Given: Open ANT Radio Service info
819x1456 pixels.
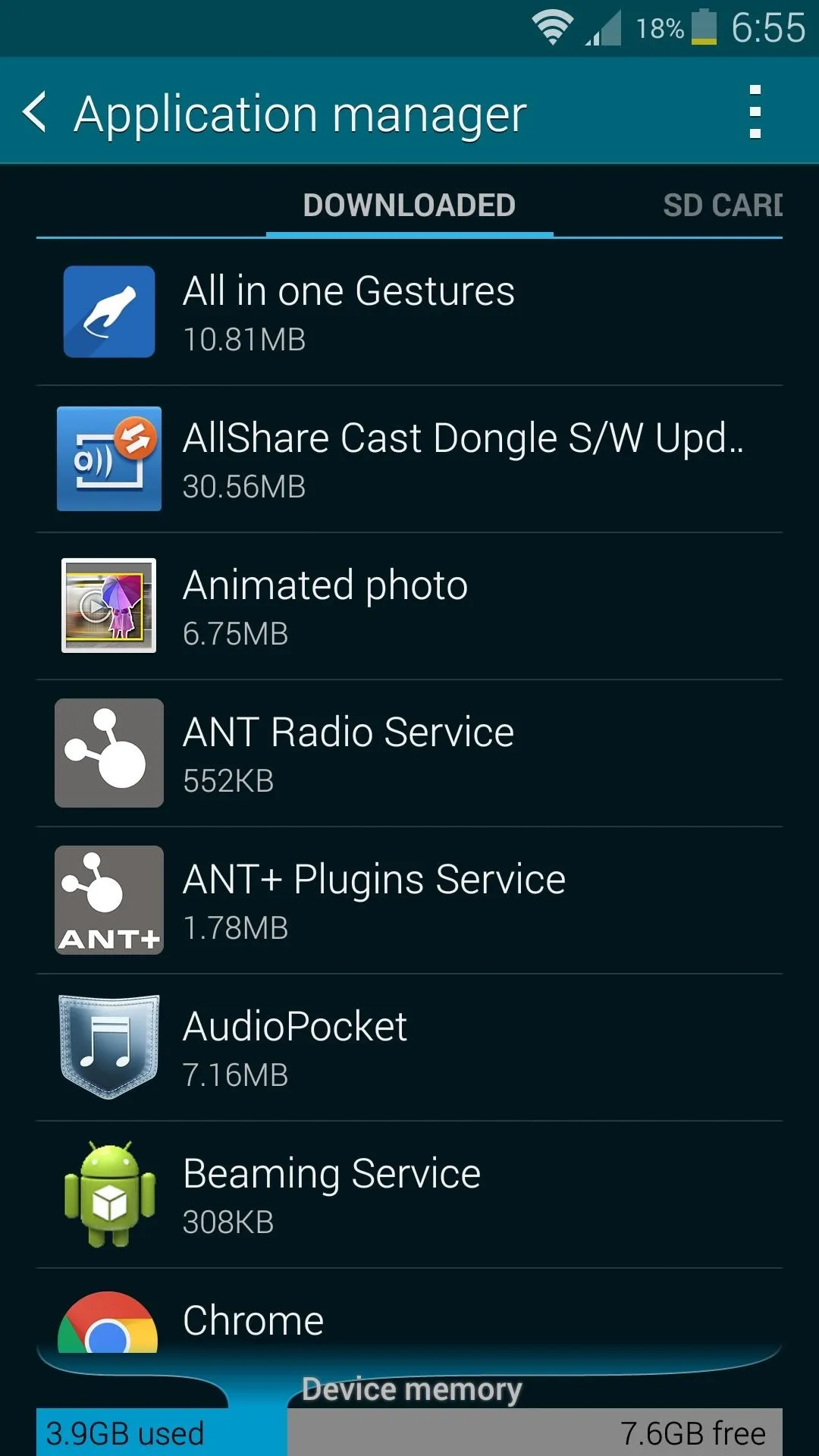Looking at the screenshot, I should (409, 754).
